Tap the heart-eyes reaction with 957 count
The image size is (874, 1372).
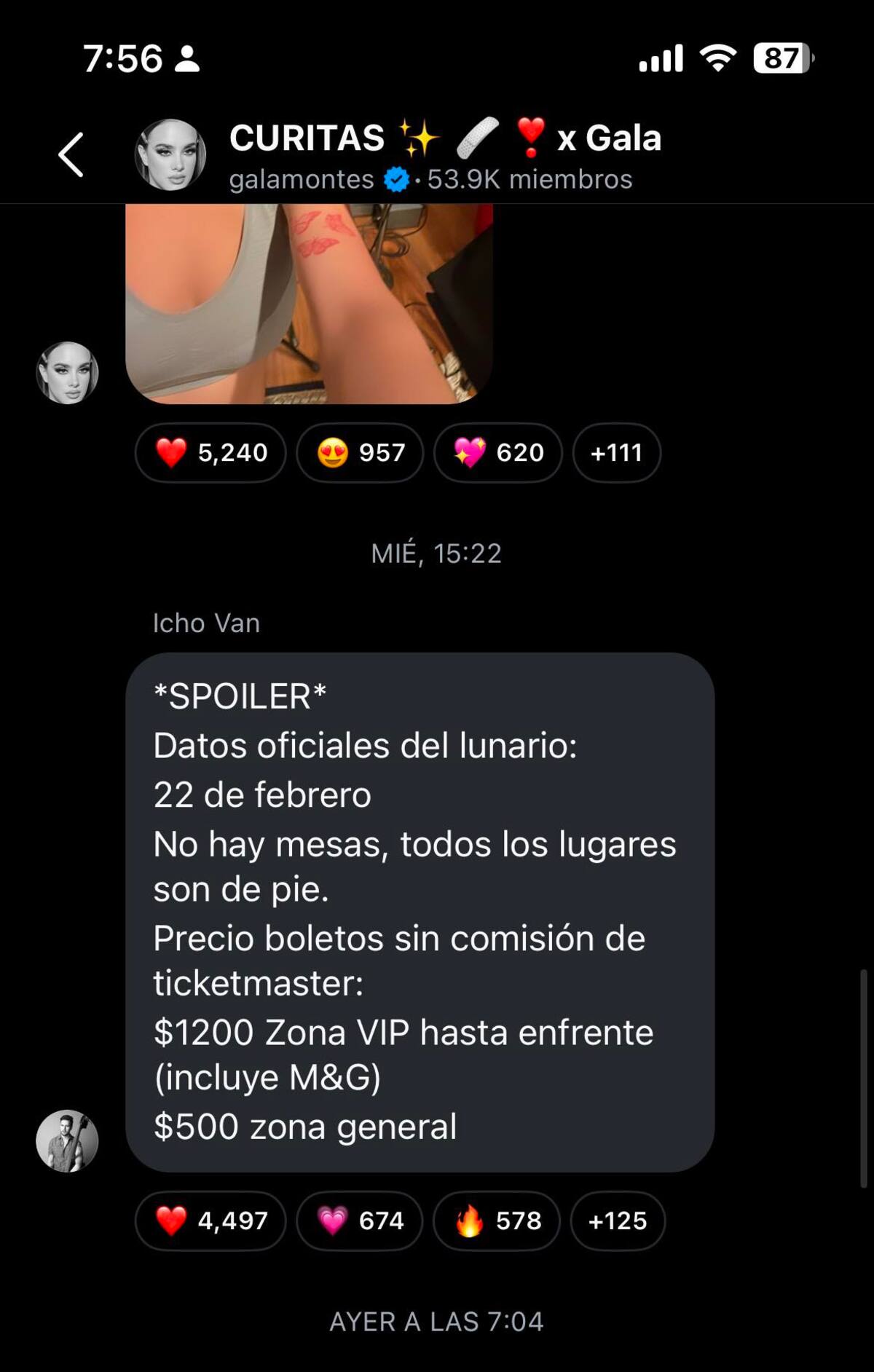coord(360,452)
